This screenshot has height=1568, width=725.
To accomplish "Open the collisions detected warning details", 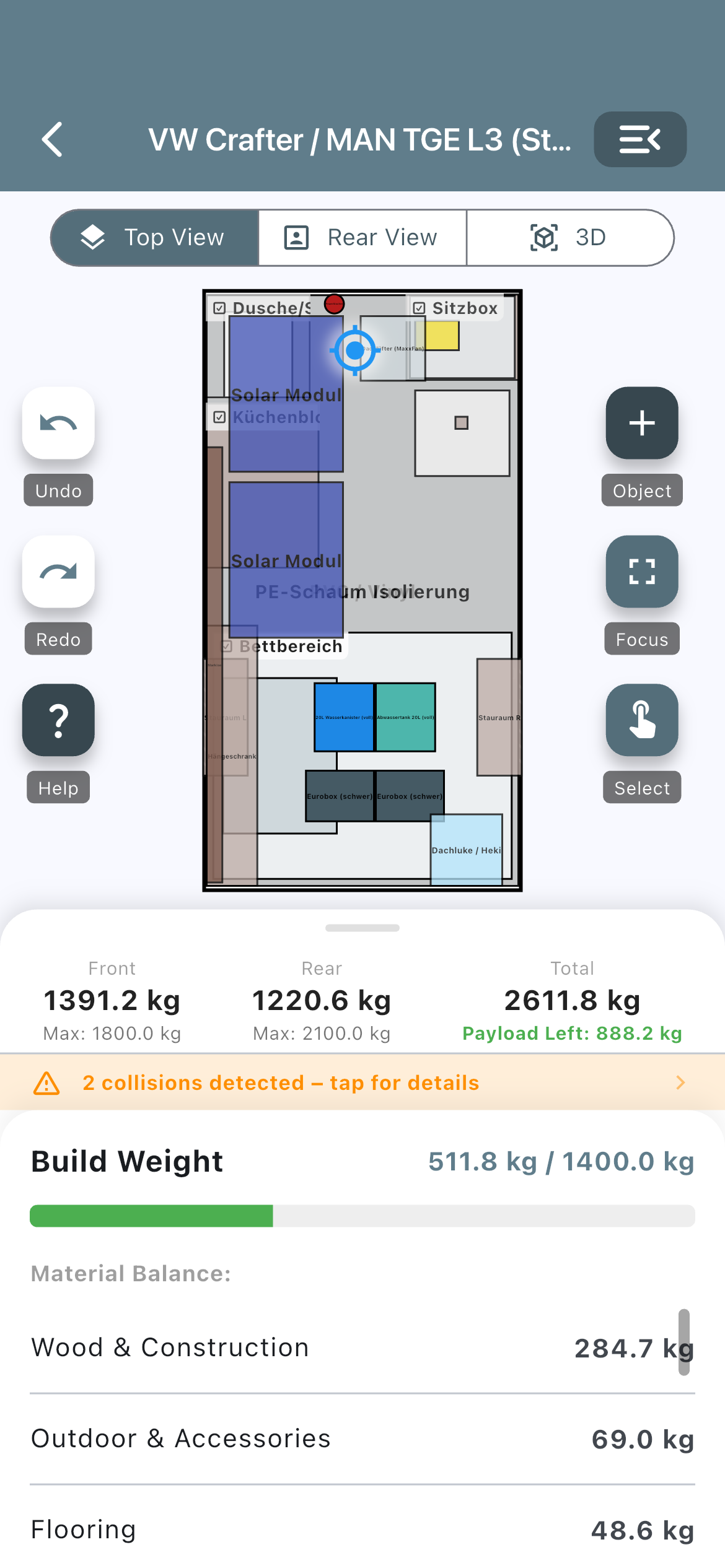I will 362,1082.
